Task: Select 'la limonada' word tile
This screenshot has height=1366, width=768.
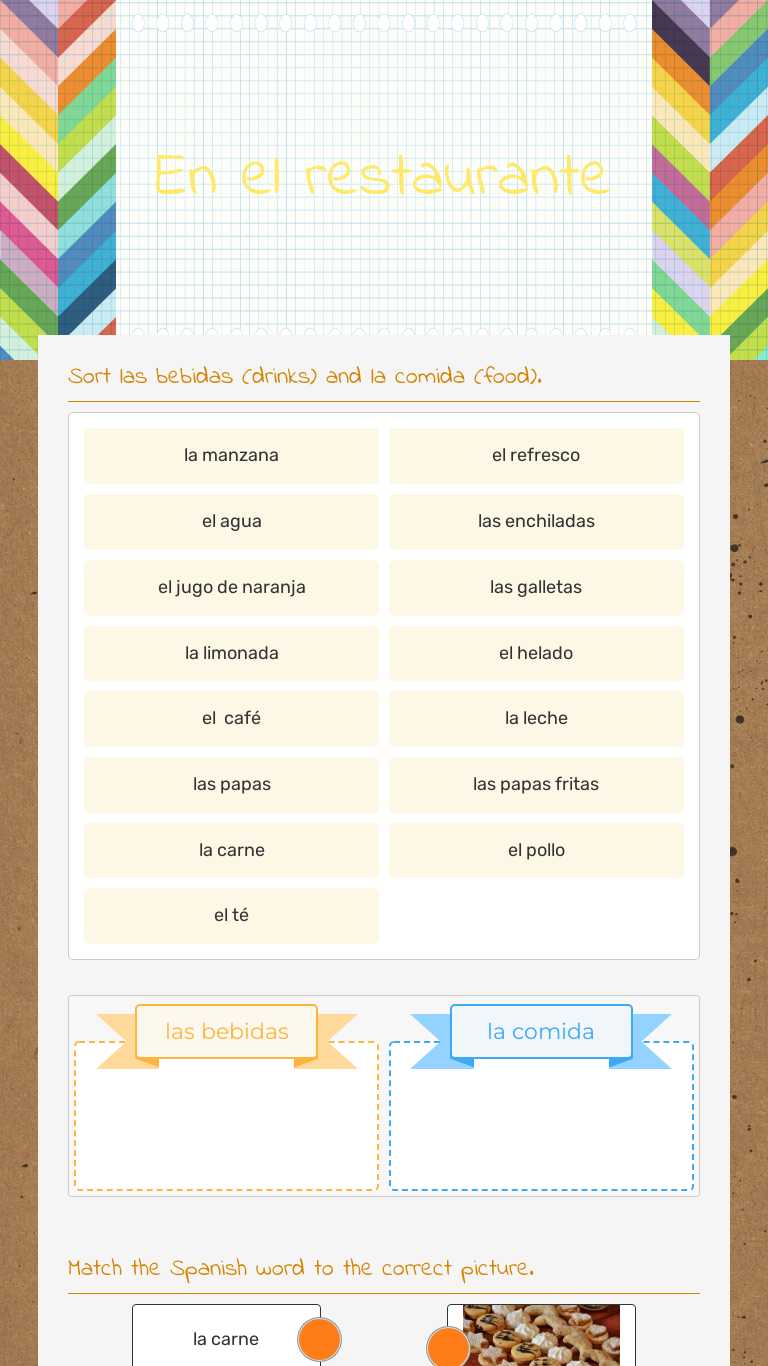Action: point(231,654)
